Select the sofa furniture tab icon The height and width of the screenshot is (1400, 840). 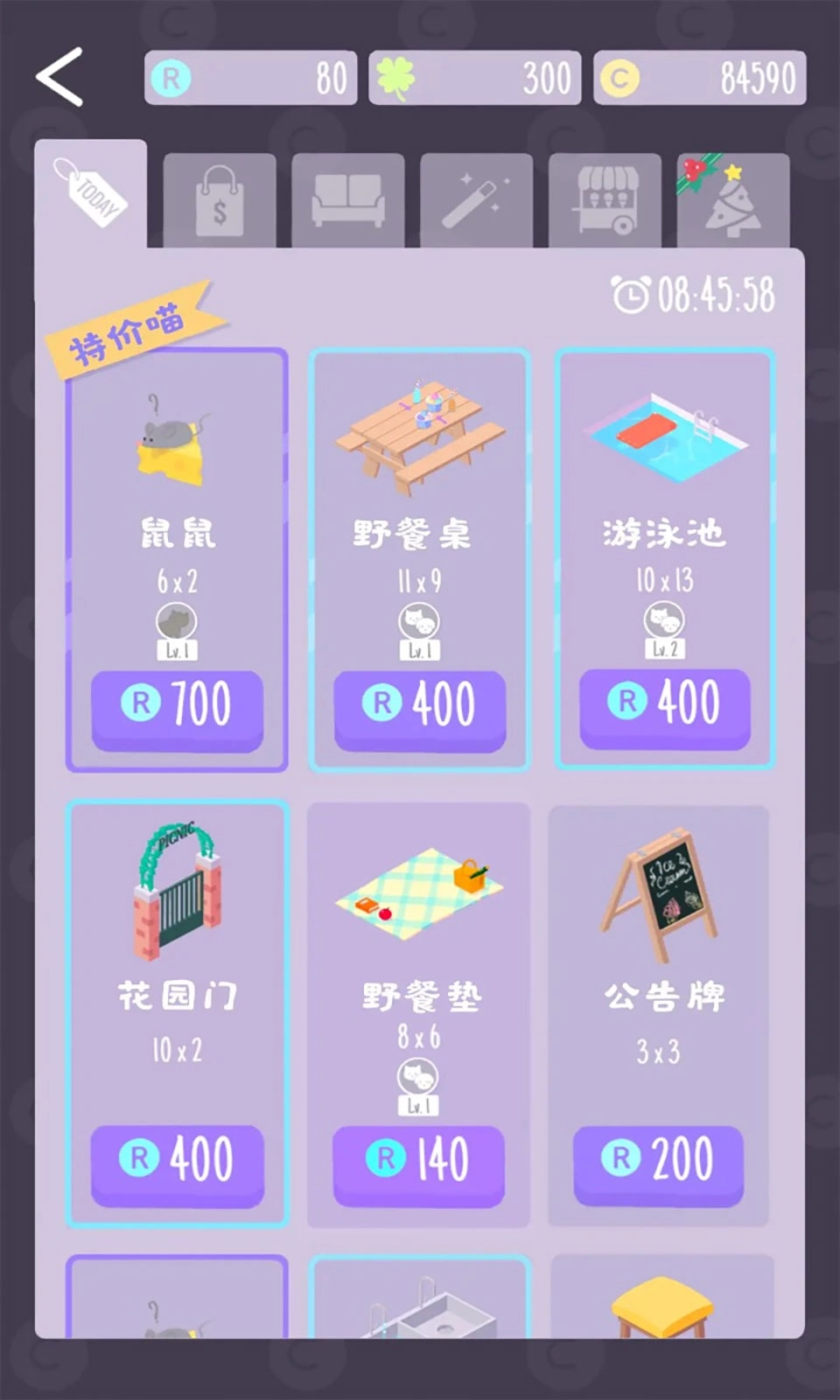click(x=347, y=198)
